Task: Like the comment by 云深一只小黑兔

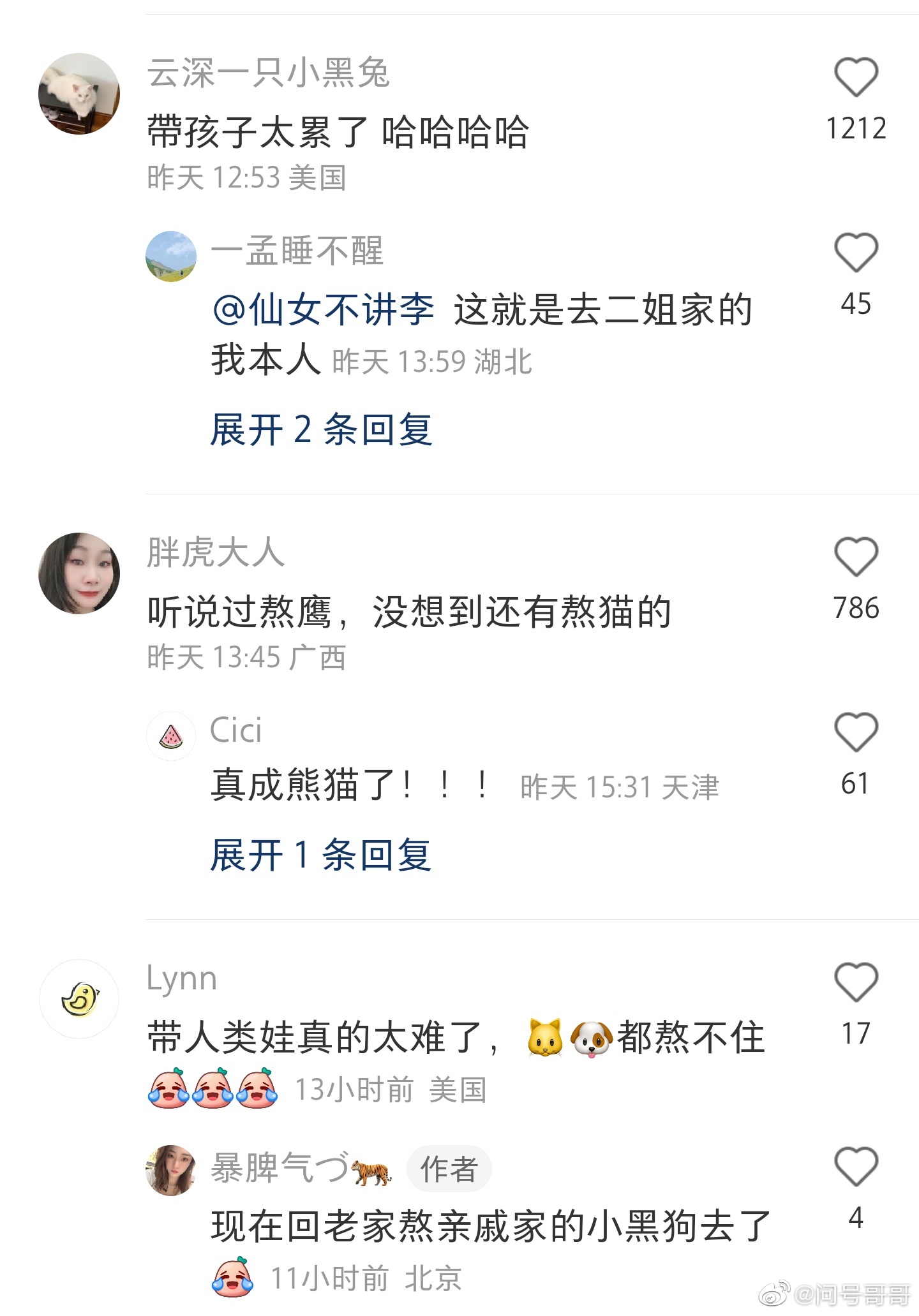Action: (856, 77)
